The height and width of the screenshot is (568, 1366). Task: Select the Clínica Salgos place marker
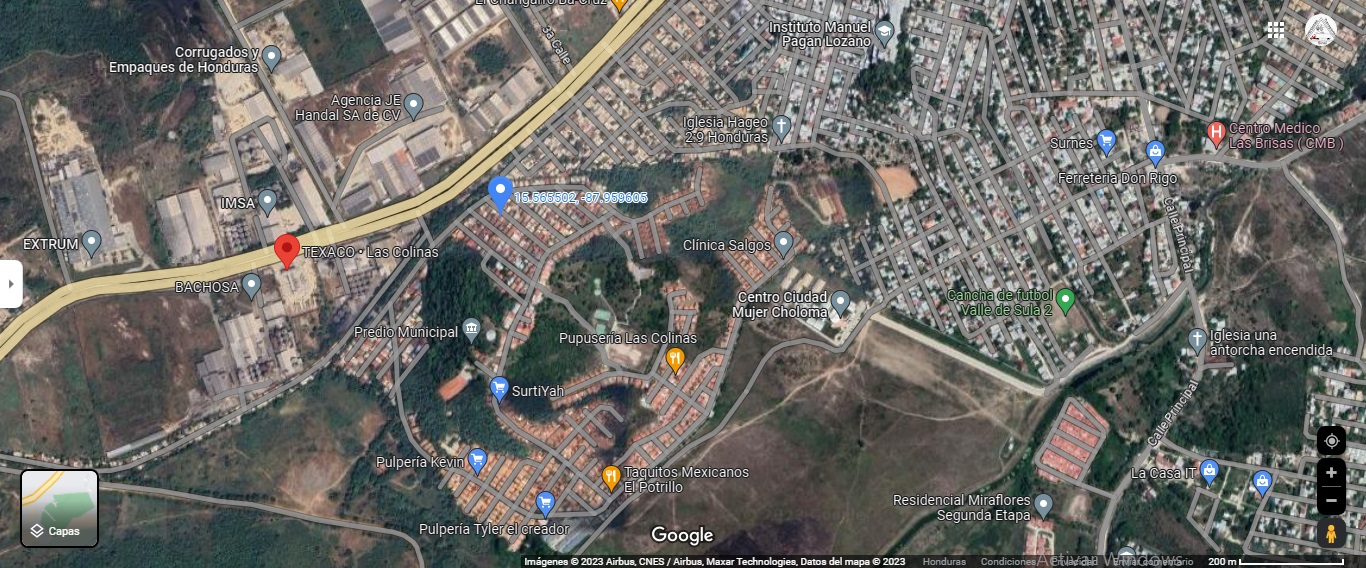(x=784, y=243)
